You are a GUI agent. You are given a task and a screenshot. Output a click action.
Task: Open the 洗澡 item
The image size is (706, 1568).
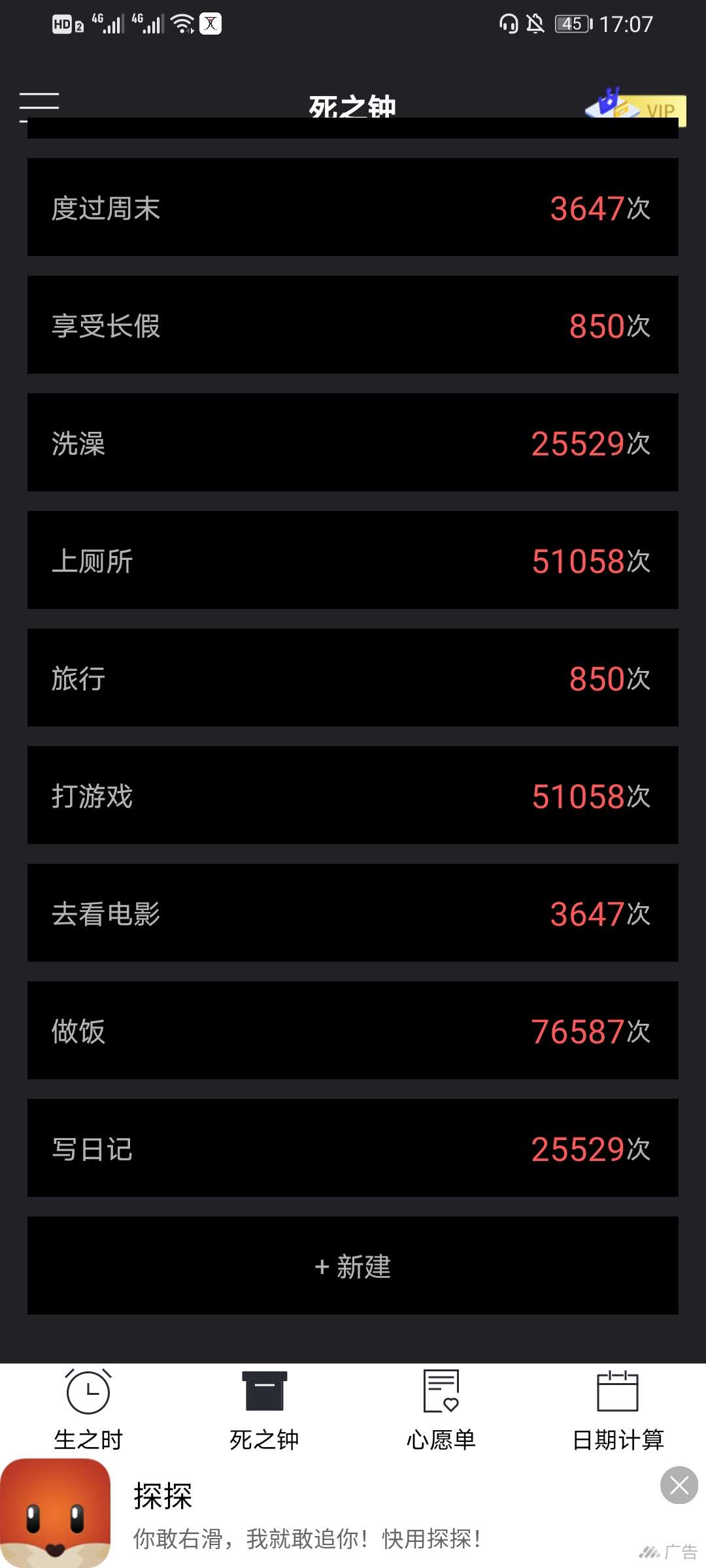point(353,442)
